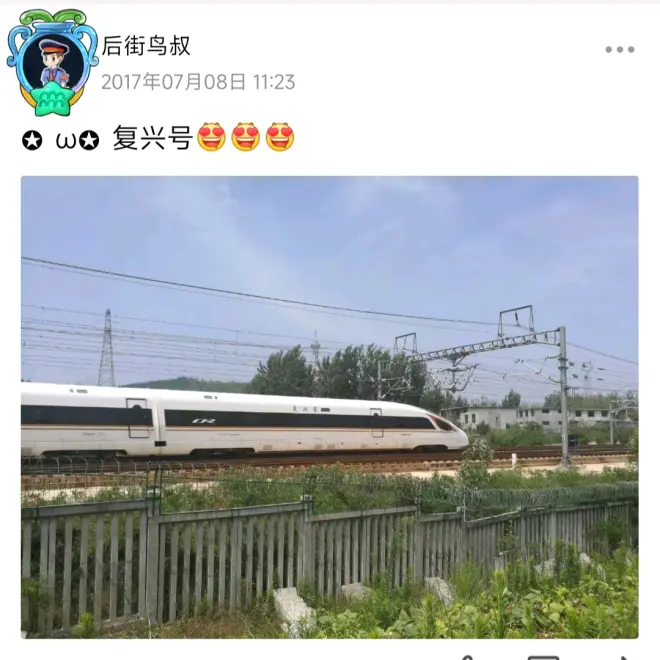Tap the username 后街鸟叔
Viewport: 660px width, 660px height.
(x=146, y=46)
